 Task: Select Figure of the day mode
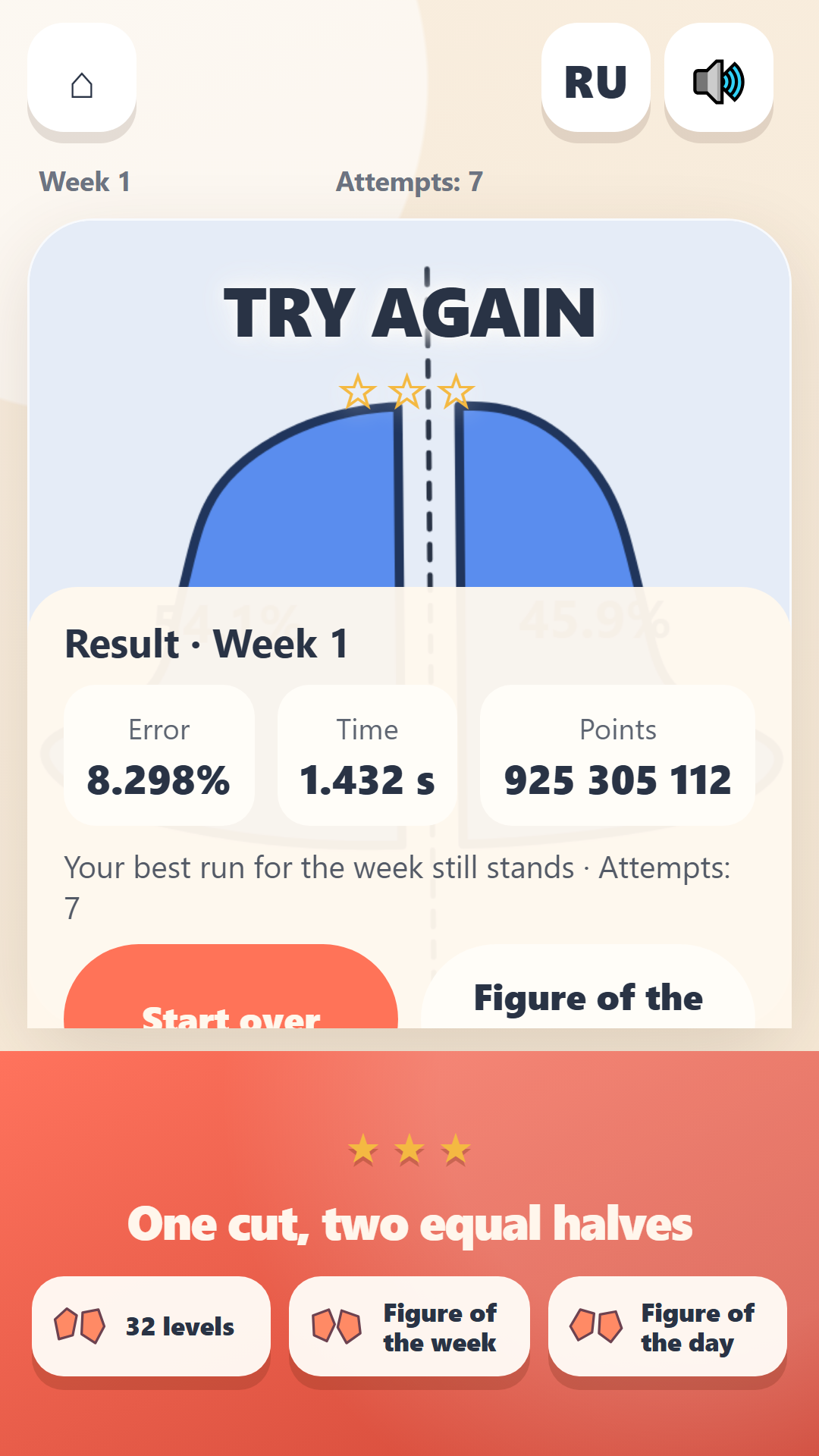pos(667,1326)
